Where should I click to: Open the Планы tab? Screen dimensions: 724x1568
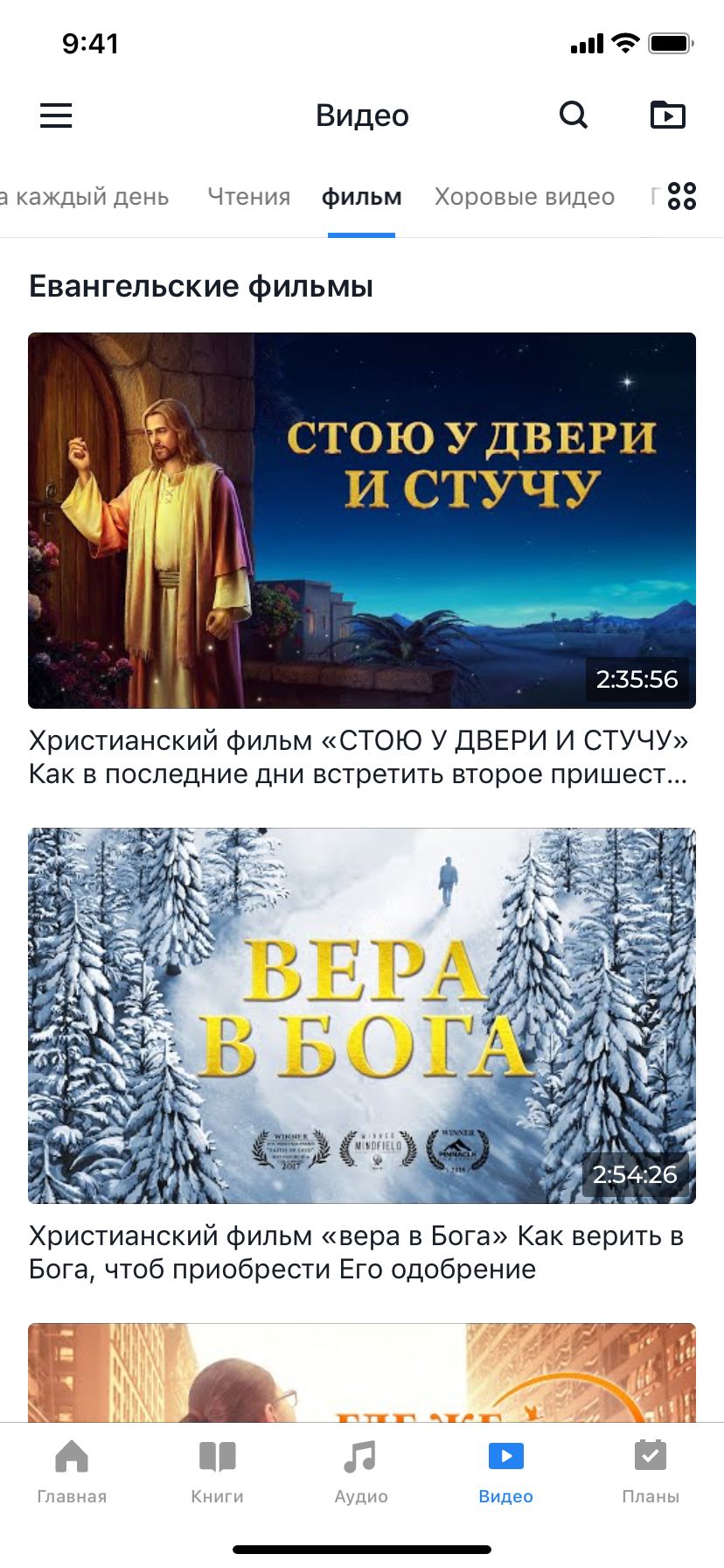[650, 1472]
